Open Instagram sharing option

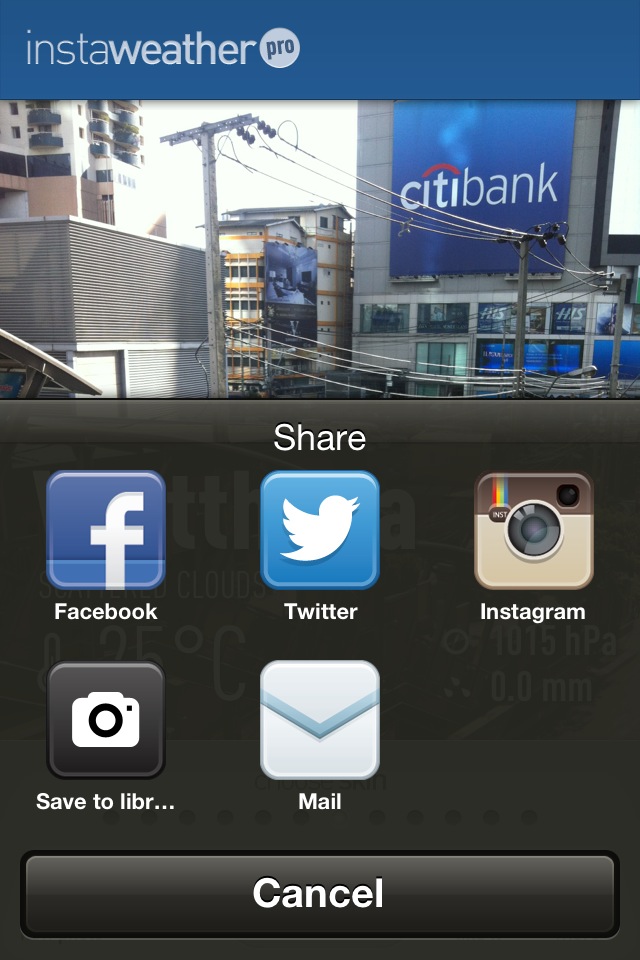533,530
